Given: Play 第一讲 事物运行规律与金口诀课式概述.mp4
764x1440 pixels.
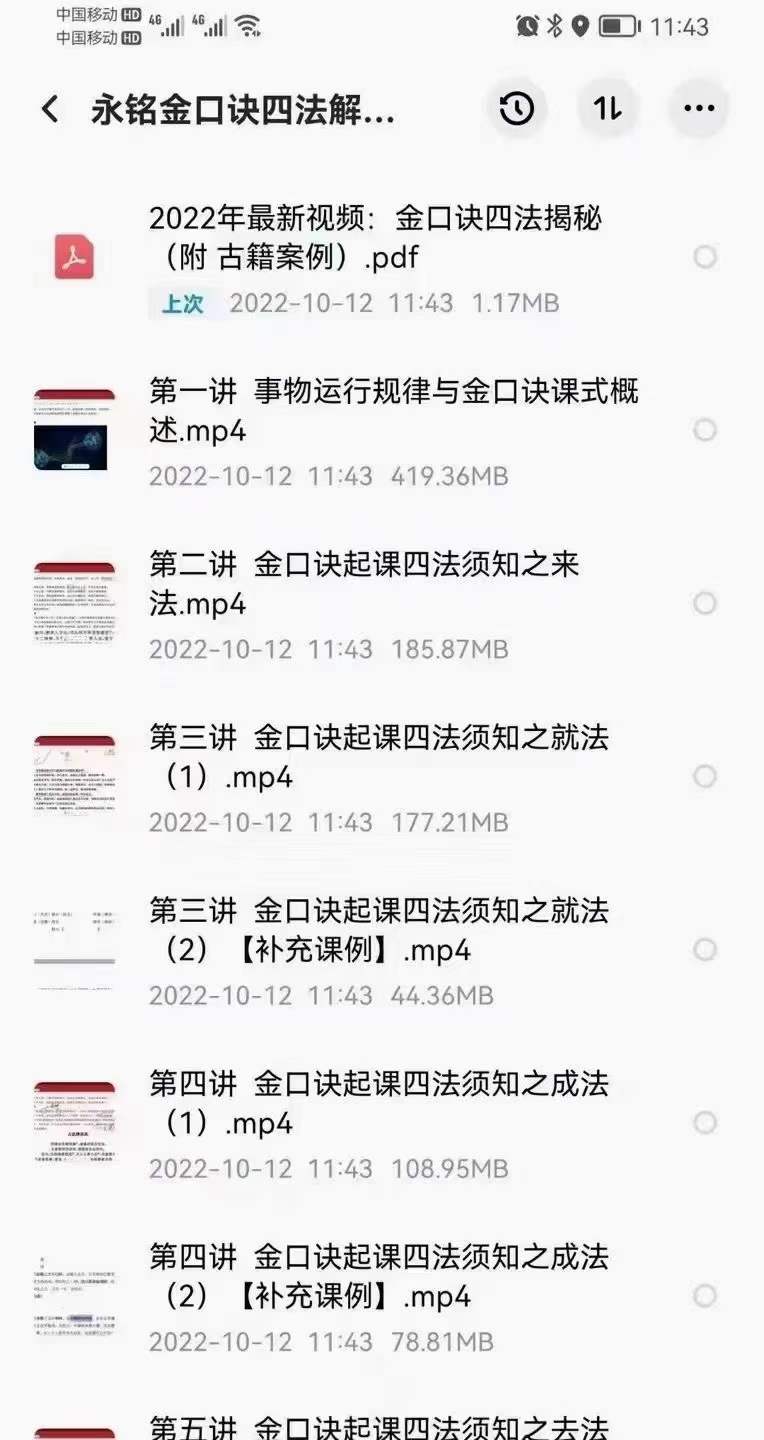Looking at the screenshot, I should (x=393, y=411).
